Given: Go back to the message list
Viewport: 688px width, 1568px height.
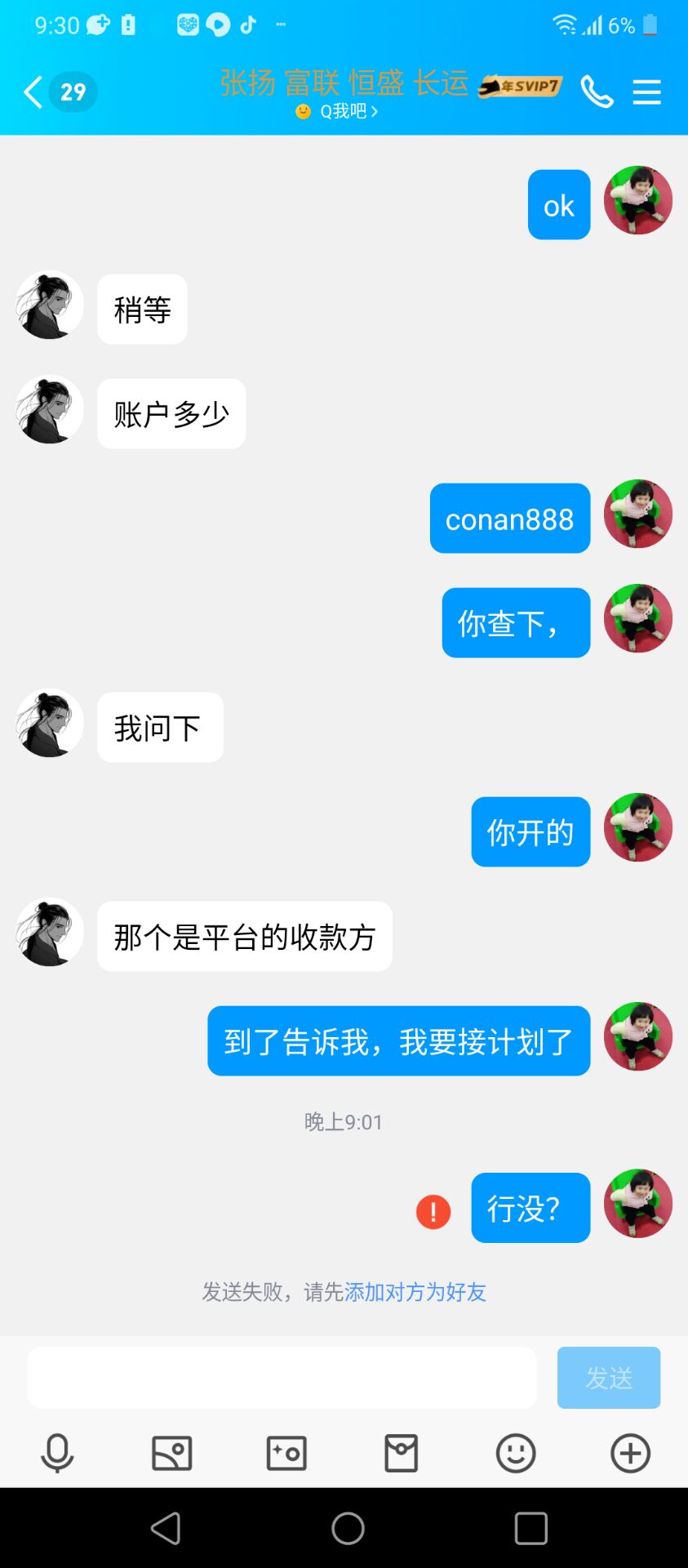Looking at the screenshot, I should (x=34, y=92).
